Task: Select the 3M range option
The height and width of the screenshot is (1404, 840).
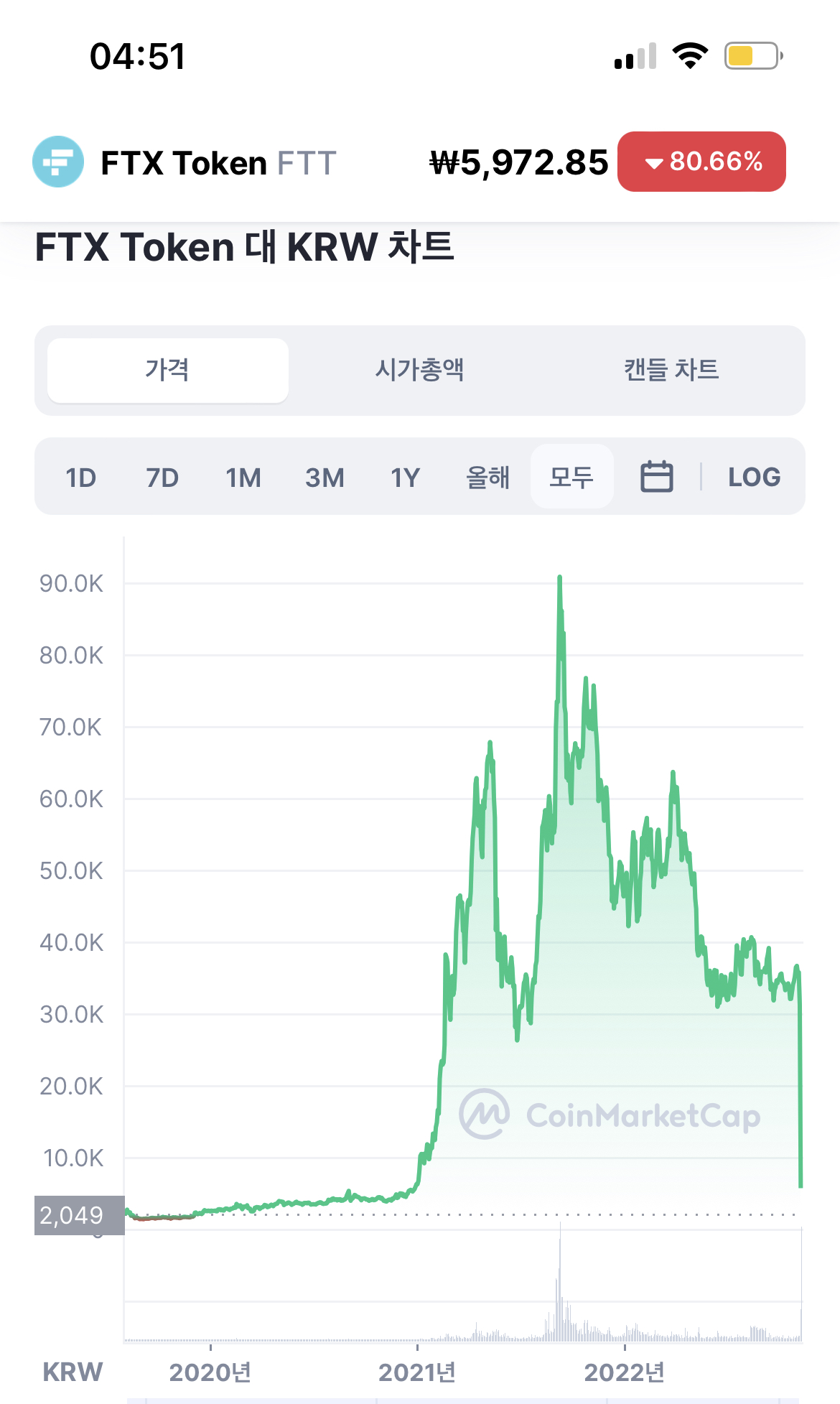Action: pos(324,476)
